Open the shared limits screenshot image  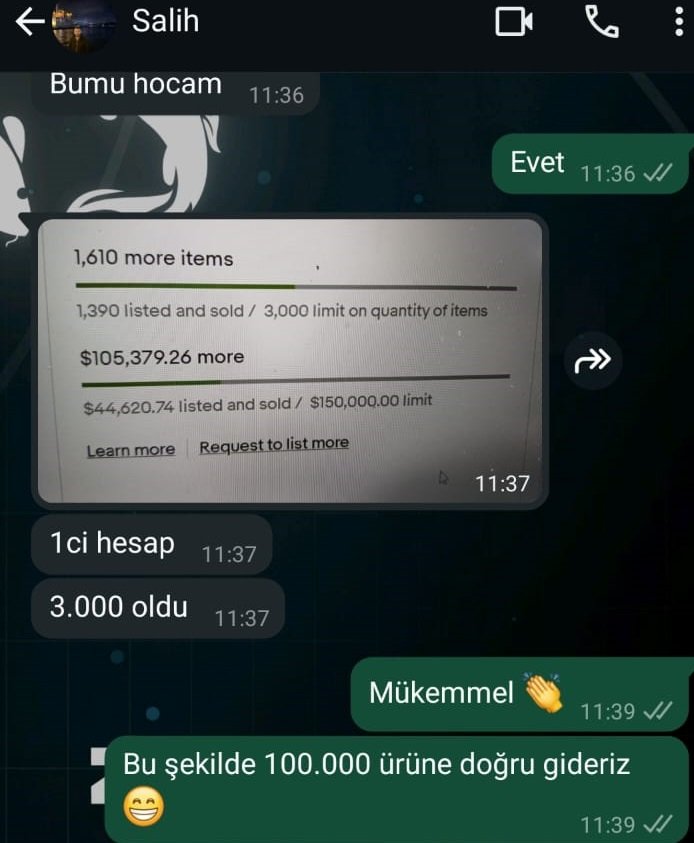pos(292,360)
